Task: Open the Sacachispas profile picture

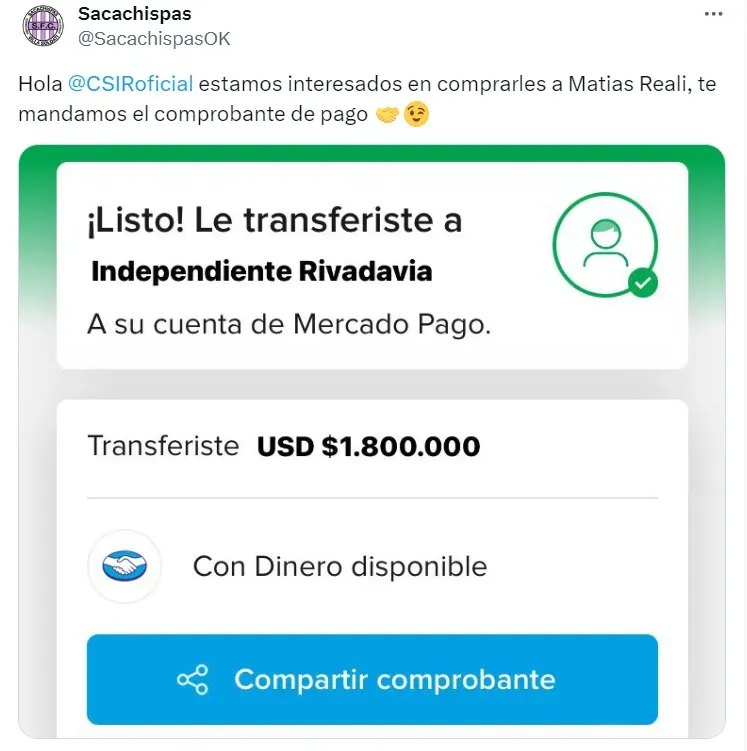Action: [x=42, y=27]
